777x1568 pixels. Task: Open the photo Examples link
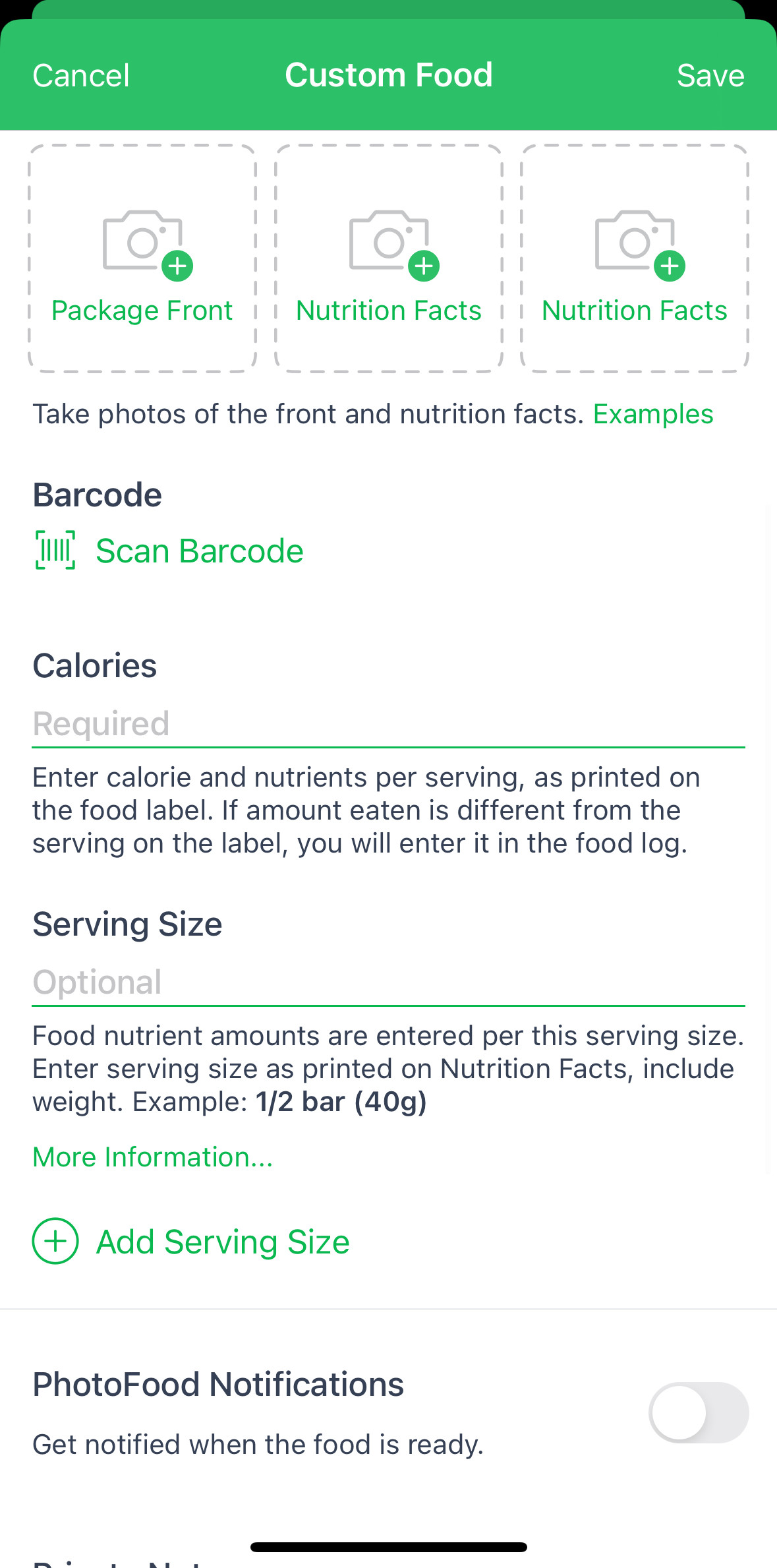click(x=652, y=414)
